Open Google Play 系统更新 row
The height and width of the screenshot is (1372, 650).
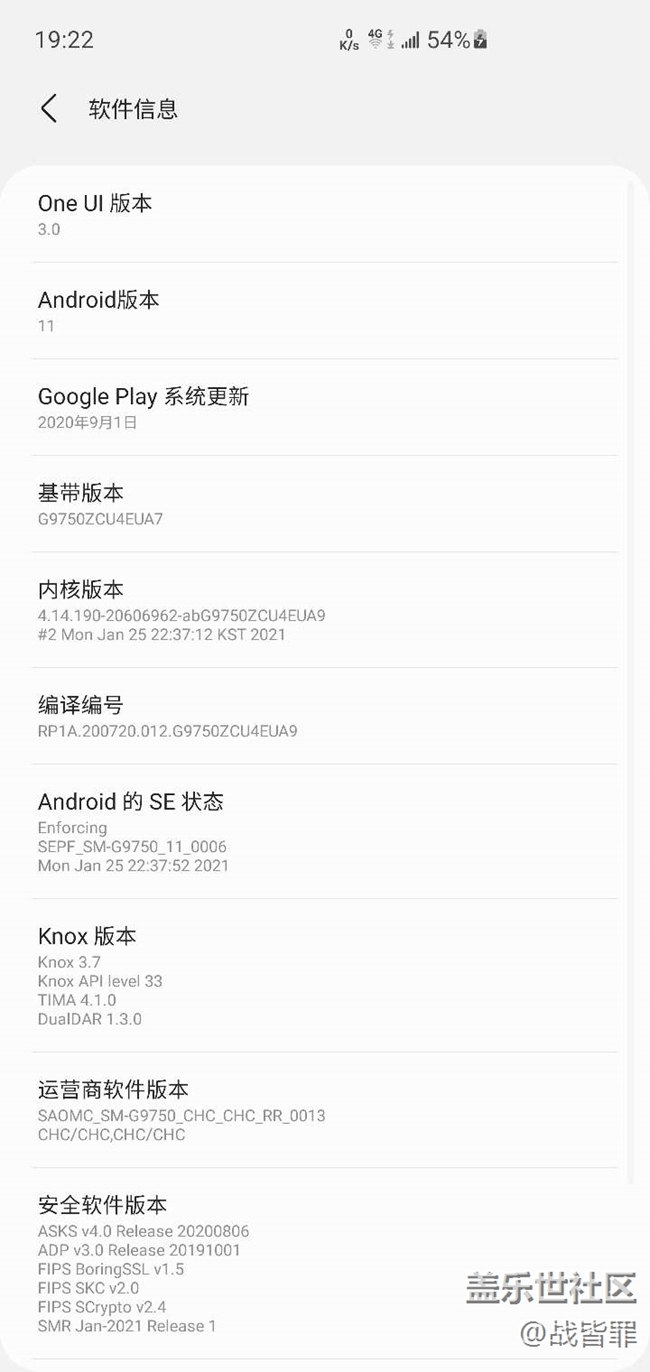click(325, 408)
